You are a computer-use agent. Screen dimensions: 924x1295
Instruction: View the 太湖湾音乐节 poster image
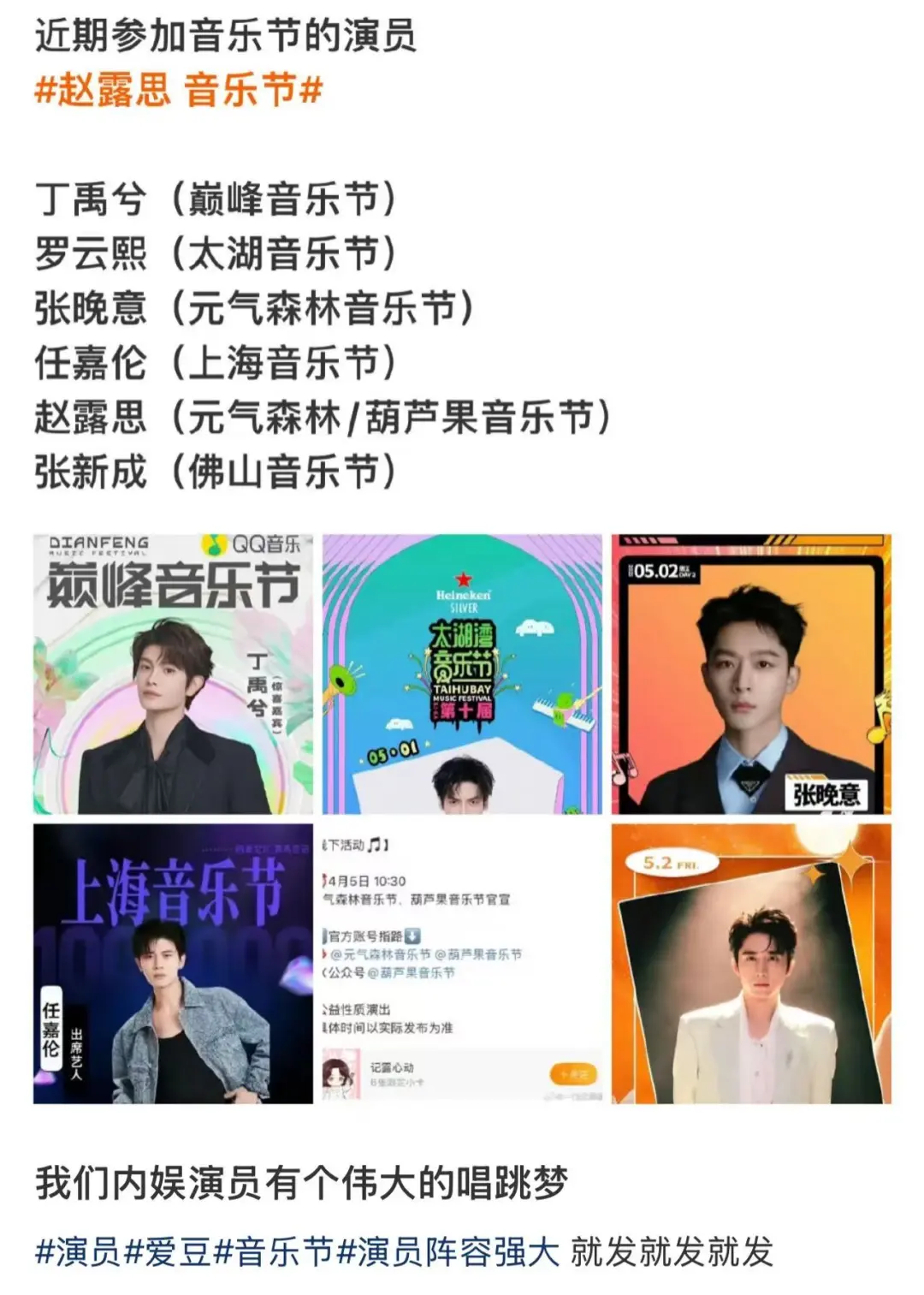point(462,674)
